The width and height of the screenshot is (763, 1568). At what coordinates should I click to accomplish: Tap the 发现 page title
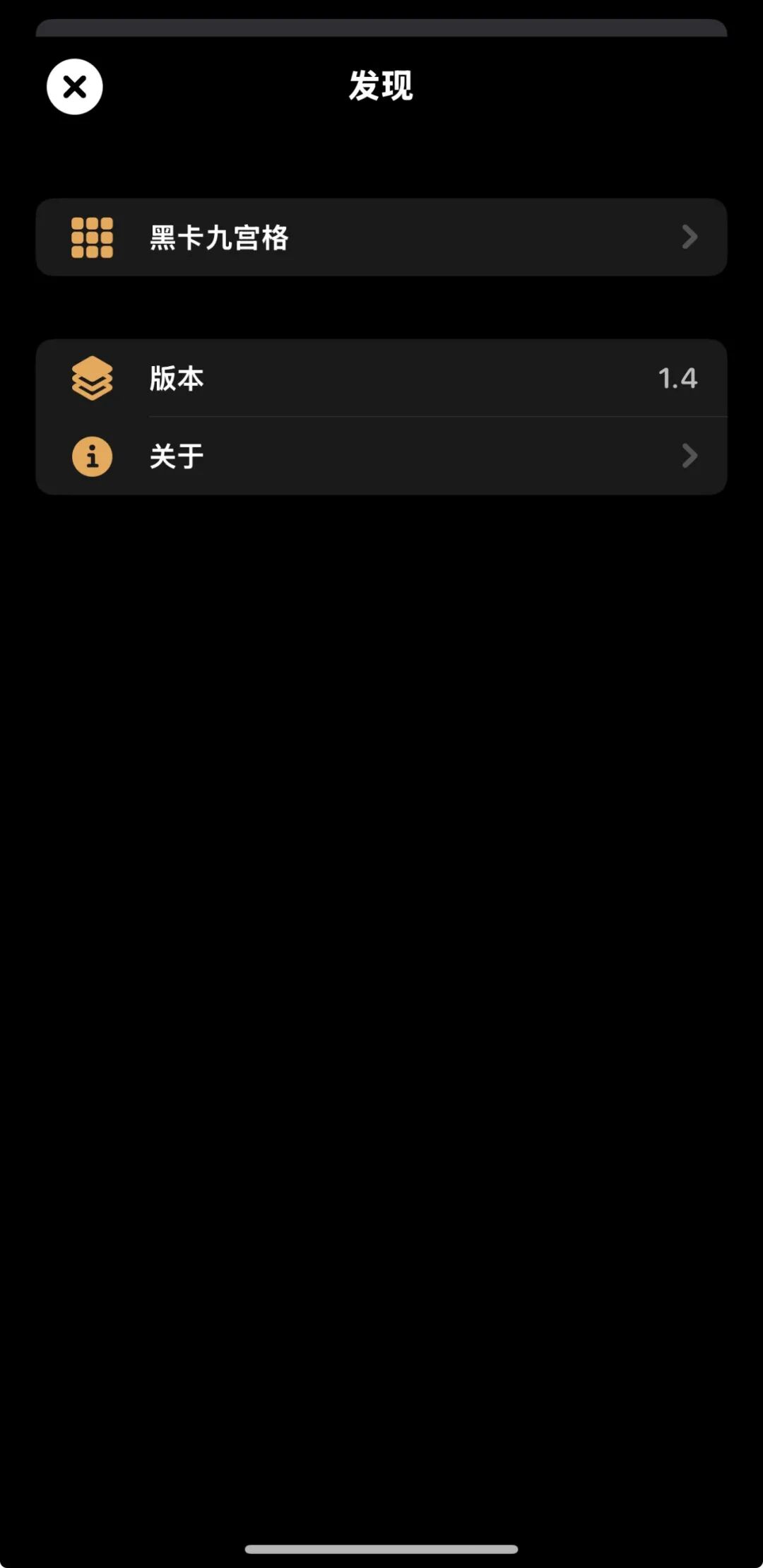(x=381, y=86)
